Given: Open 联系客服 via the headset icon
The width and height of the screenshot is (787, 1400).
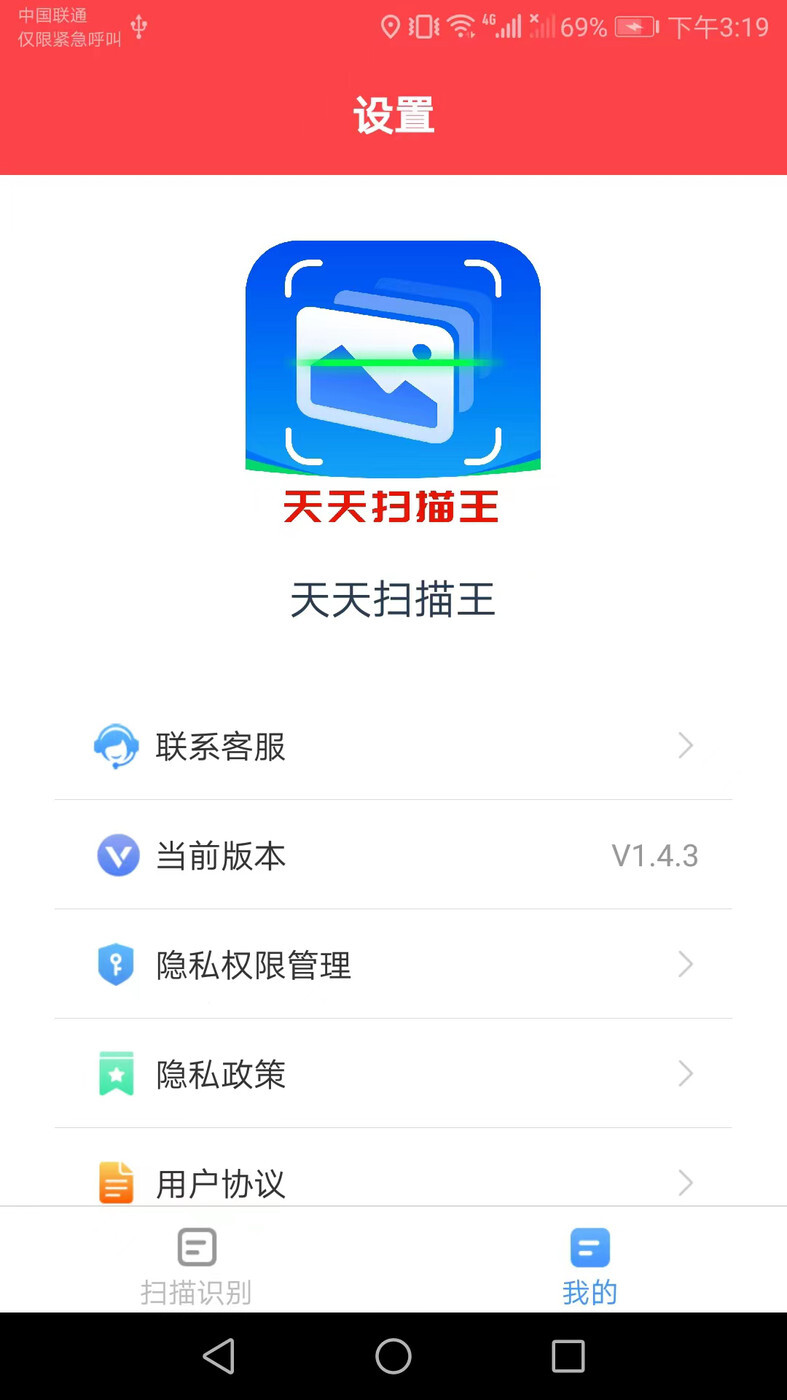Looking at the screenshot, I should 117,745.
